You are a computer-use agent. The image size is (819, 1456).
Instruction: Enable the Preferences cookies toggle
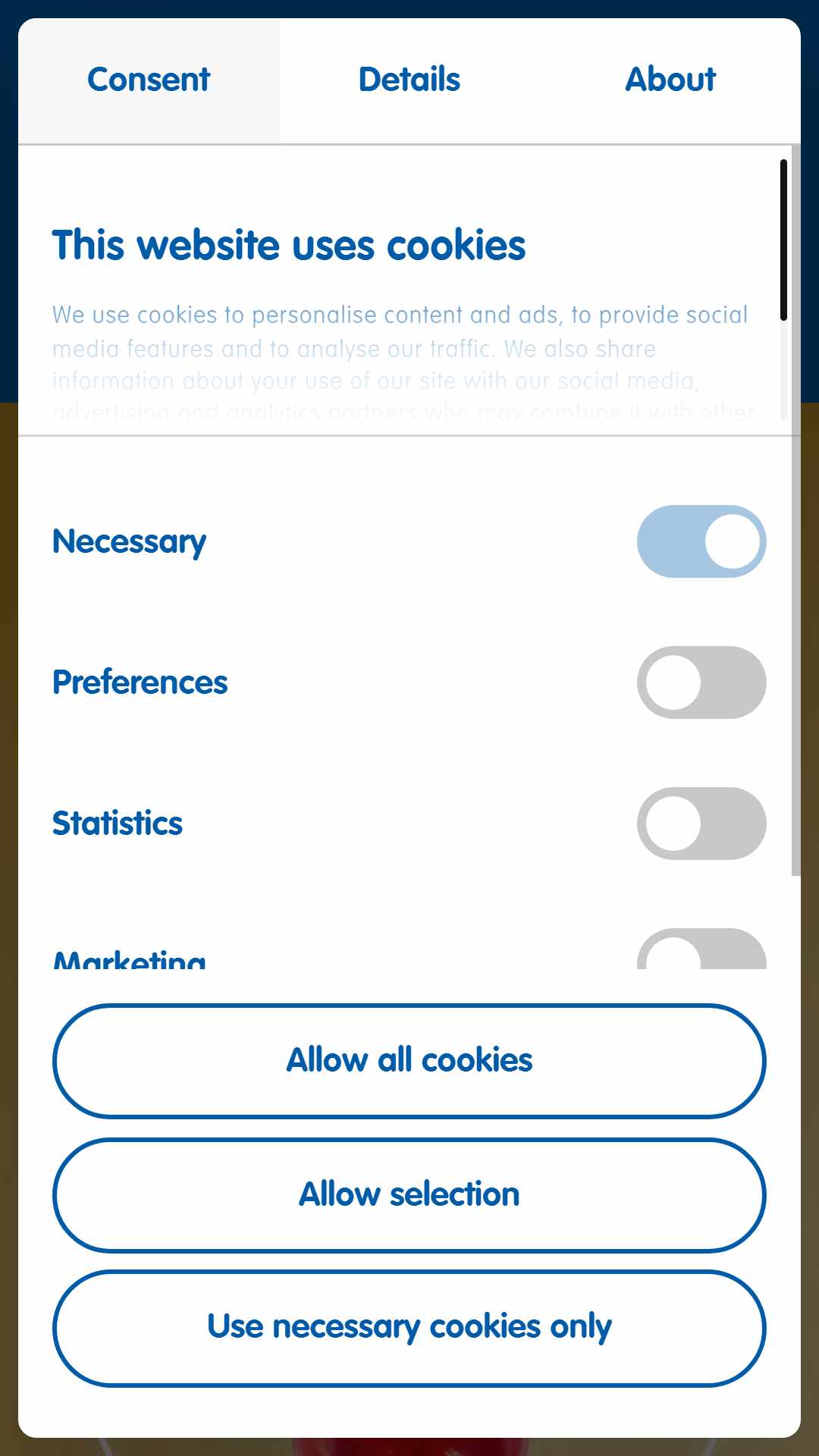click(x=701, y=682)
